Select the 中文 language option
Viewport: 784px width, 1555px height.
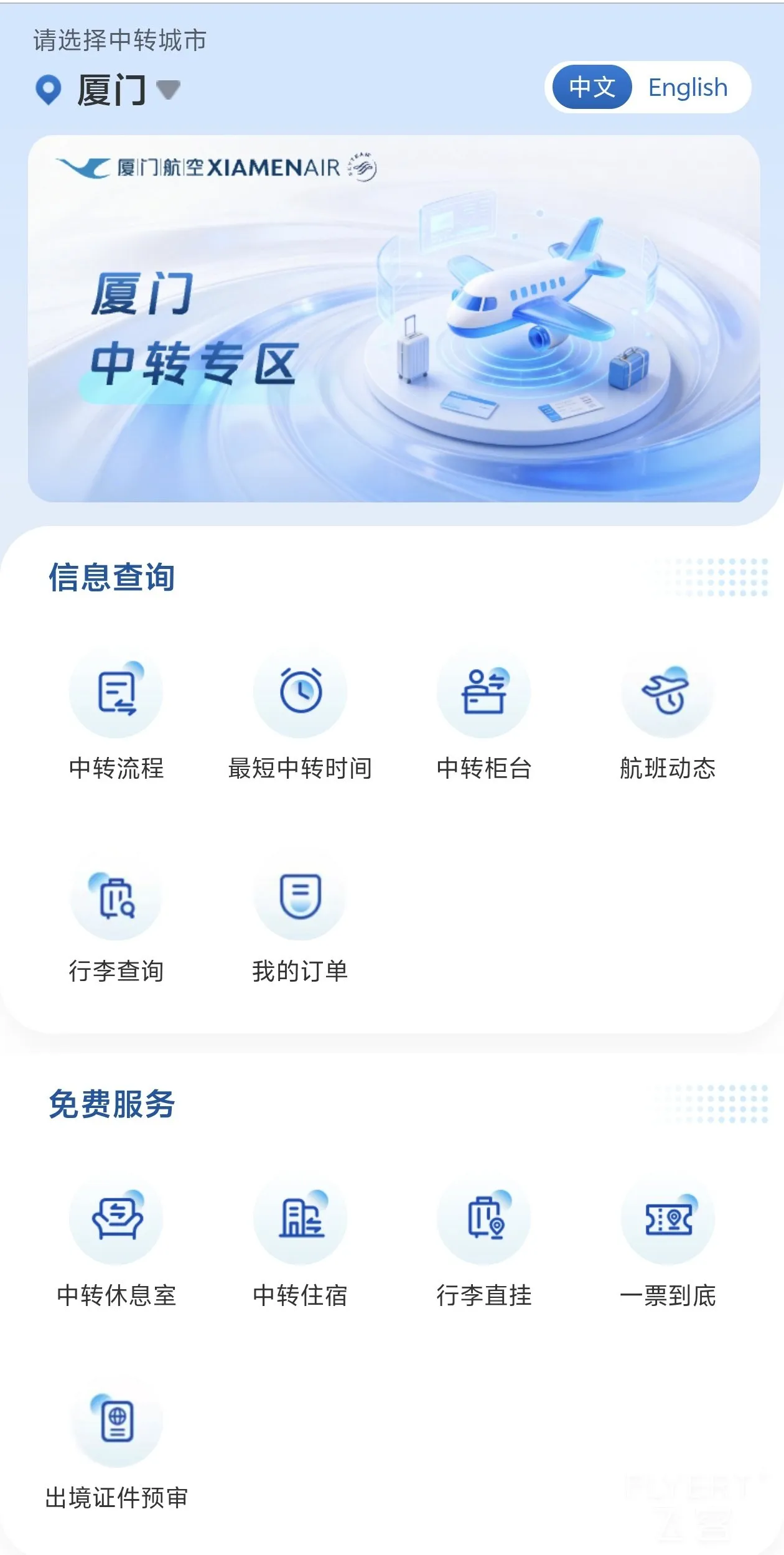pyautogui.click(x=592, y=87)
